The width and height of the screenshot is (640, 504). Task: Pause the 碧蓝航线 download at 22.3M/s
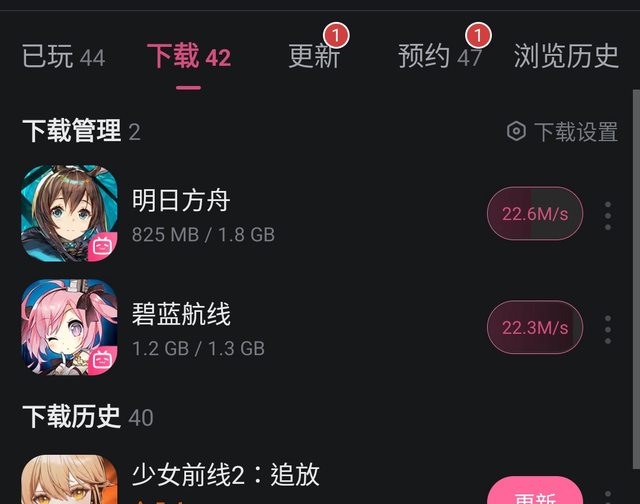[x=534, y=328]
